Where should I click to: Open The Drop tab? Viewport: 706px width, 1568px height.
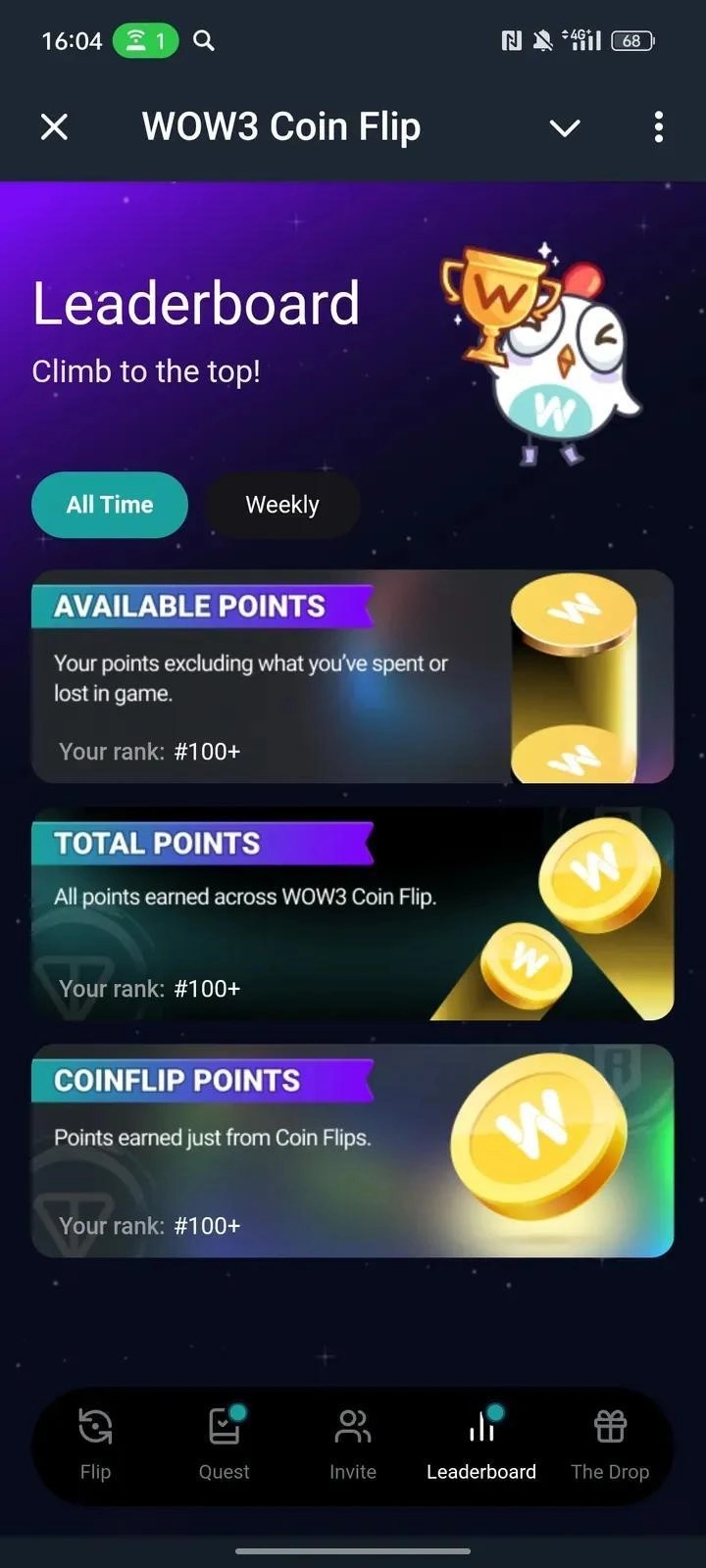pos(610,1443)
